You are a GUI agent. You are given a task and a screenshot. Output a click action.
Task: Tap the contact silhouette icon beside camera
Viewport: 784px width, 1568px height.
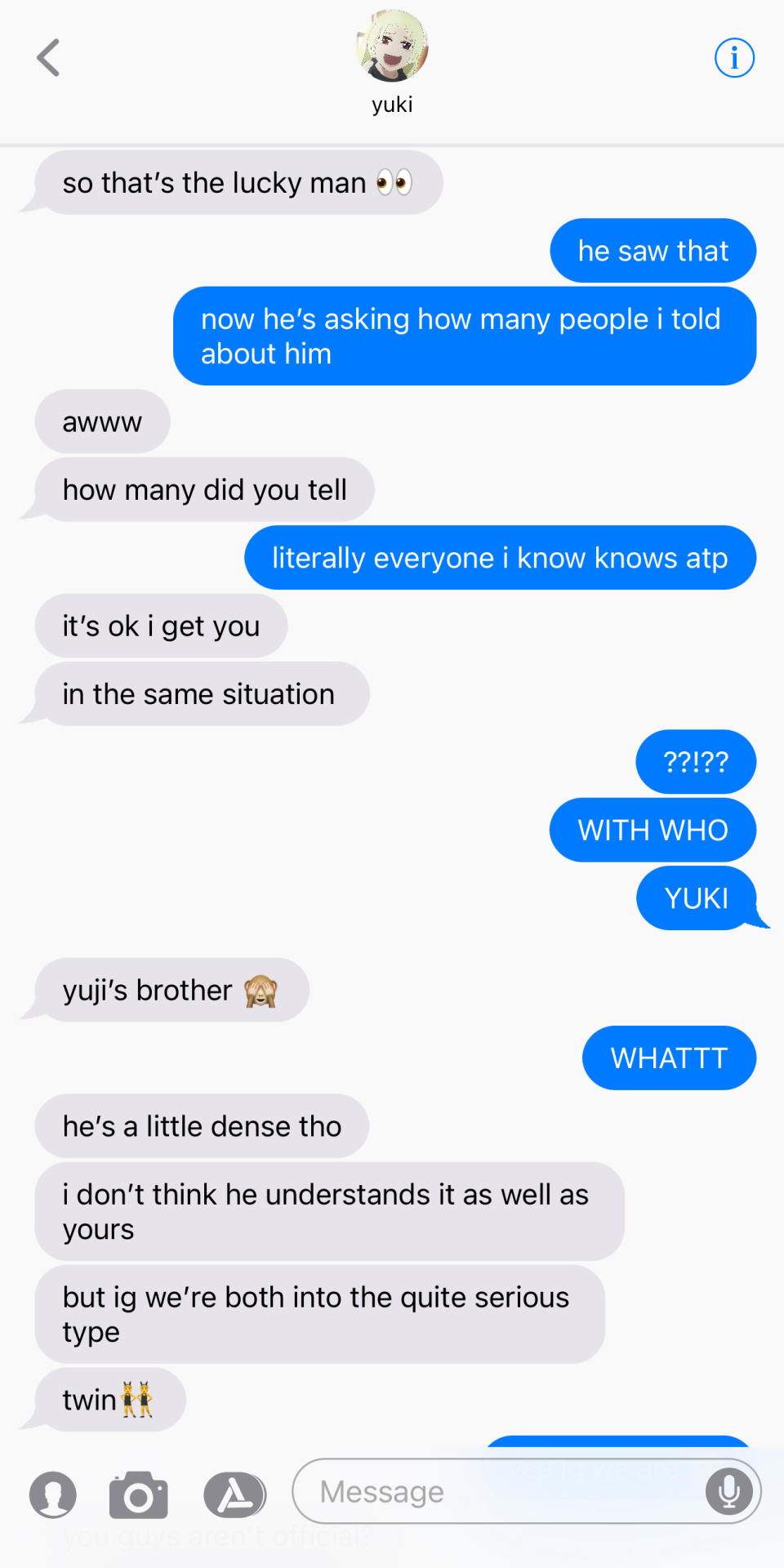pyautogui.click(x=53, y=1494)
